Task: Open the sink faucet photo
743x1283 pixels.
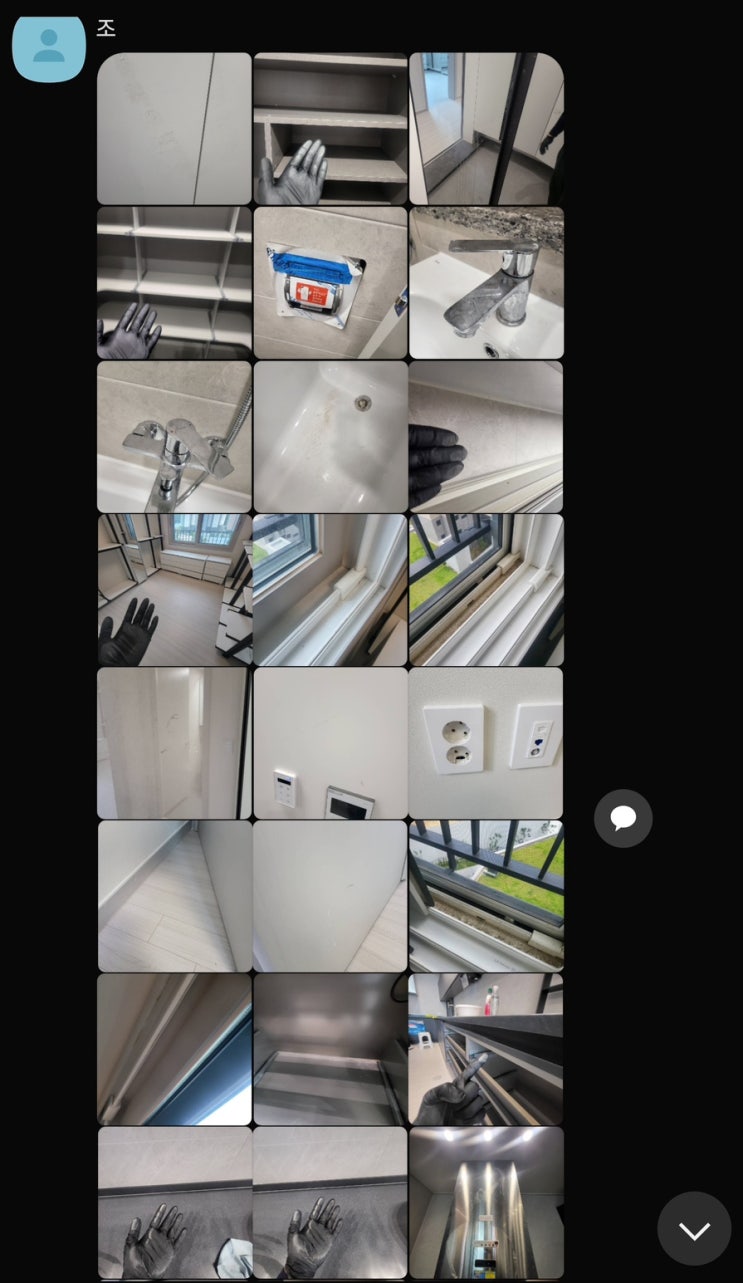Action: (x=486, y=283)
